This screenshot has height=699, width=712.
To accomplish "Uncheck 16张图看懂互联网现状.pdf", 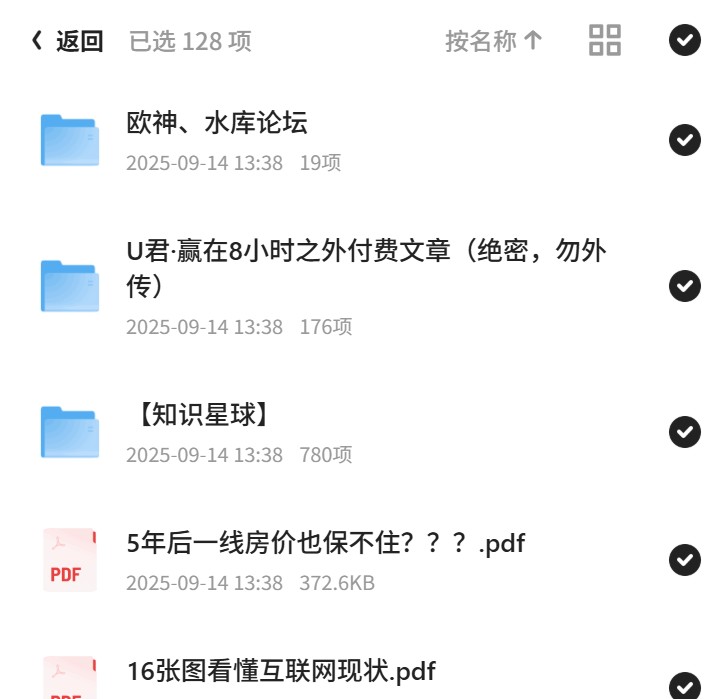I will (x=684, y=686).
